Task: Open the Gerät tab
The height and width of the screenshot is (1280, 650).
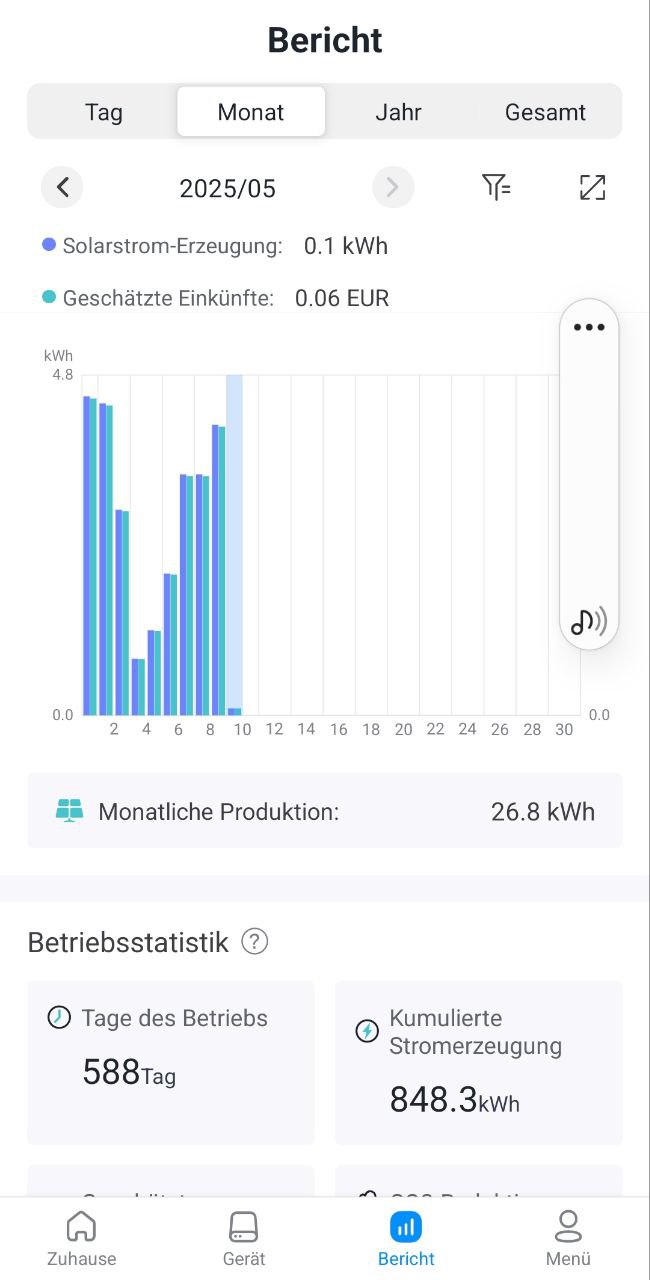Action: (x=244, y=1238)
